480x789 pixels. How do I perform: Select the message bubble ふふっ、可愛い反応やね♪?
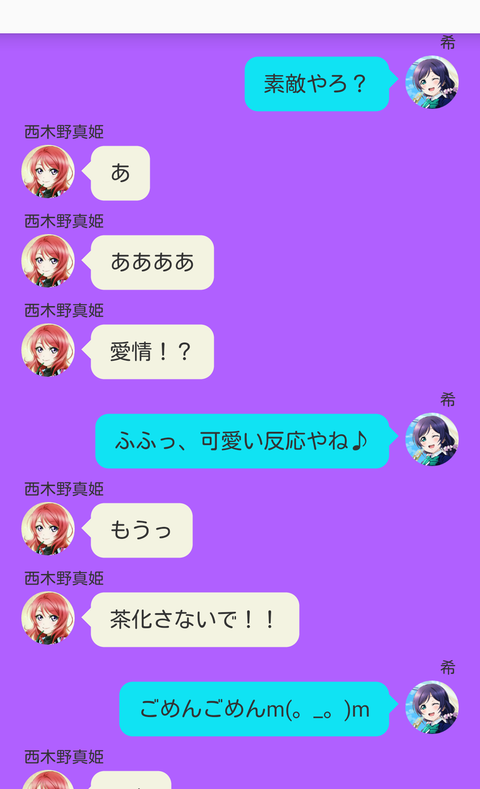(242, 441)
